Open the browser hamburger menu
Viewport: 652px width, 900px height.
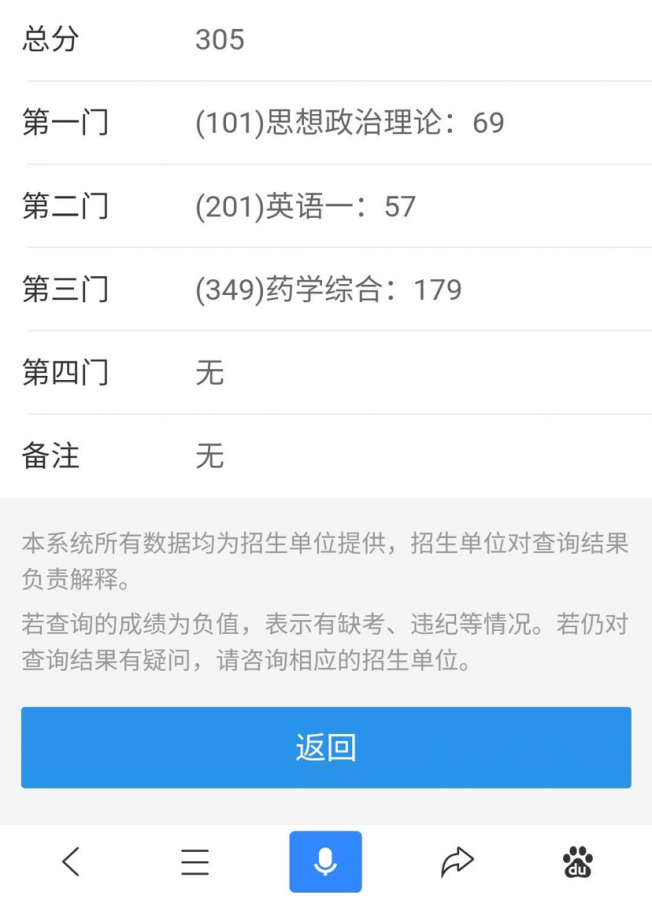195,861
